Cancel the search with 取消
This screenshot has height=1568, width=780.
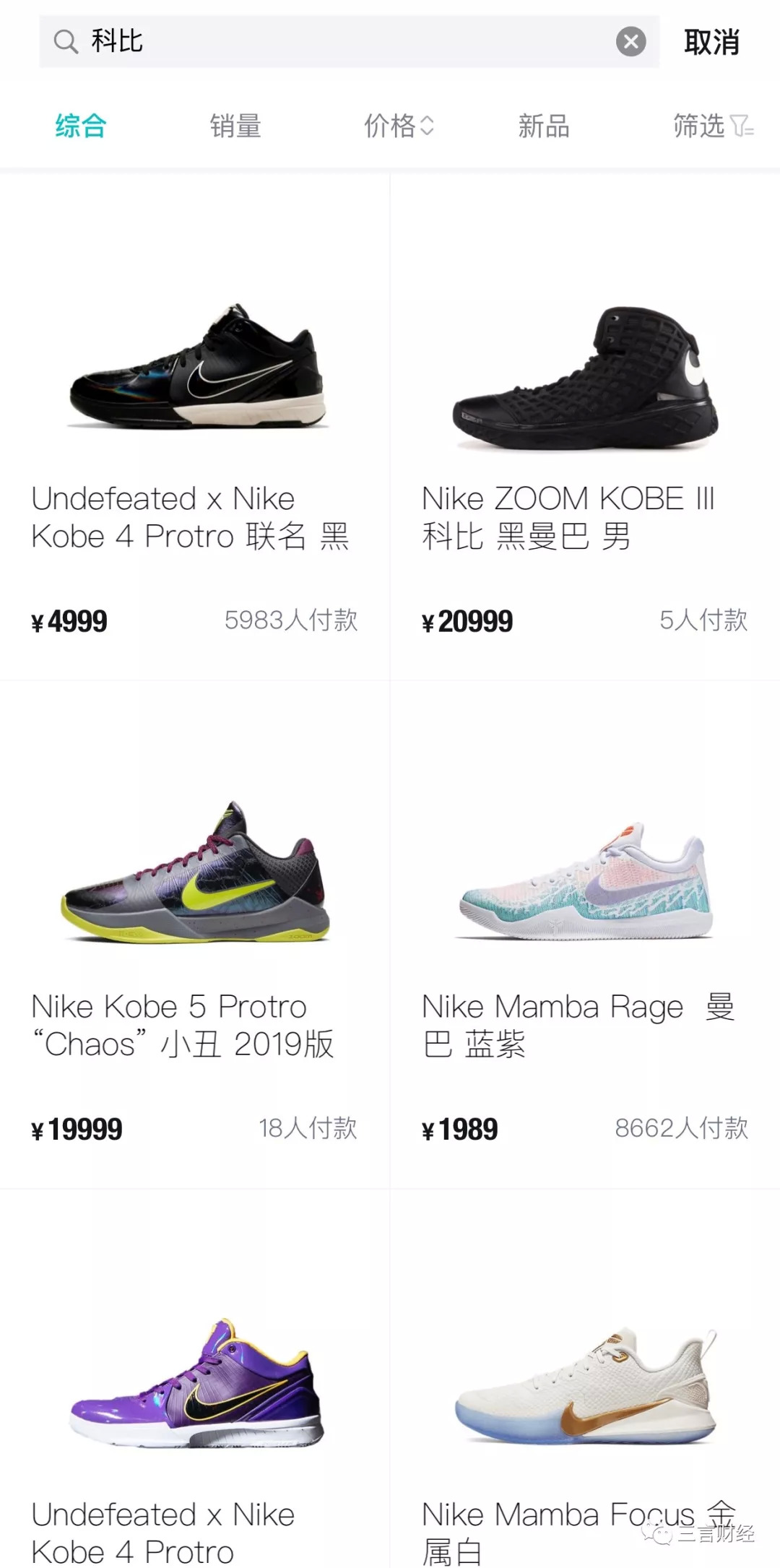click(x=711, y=42)
